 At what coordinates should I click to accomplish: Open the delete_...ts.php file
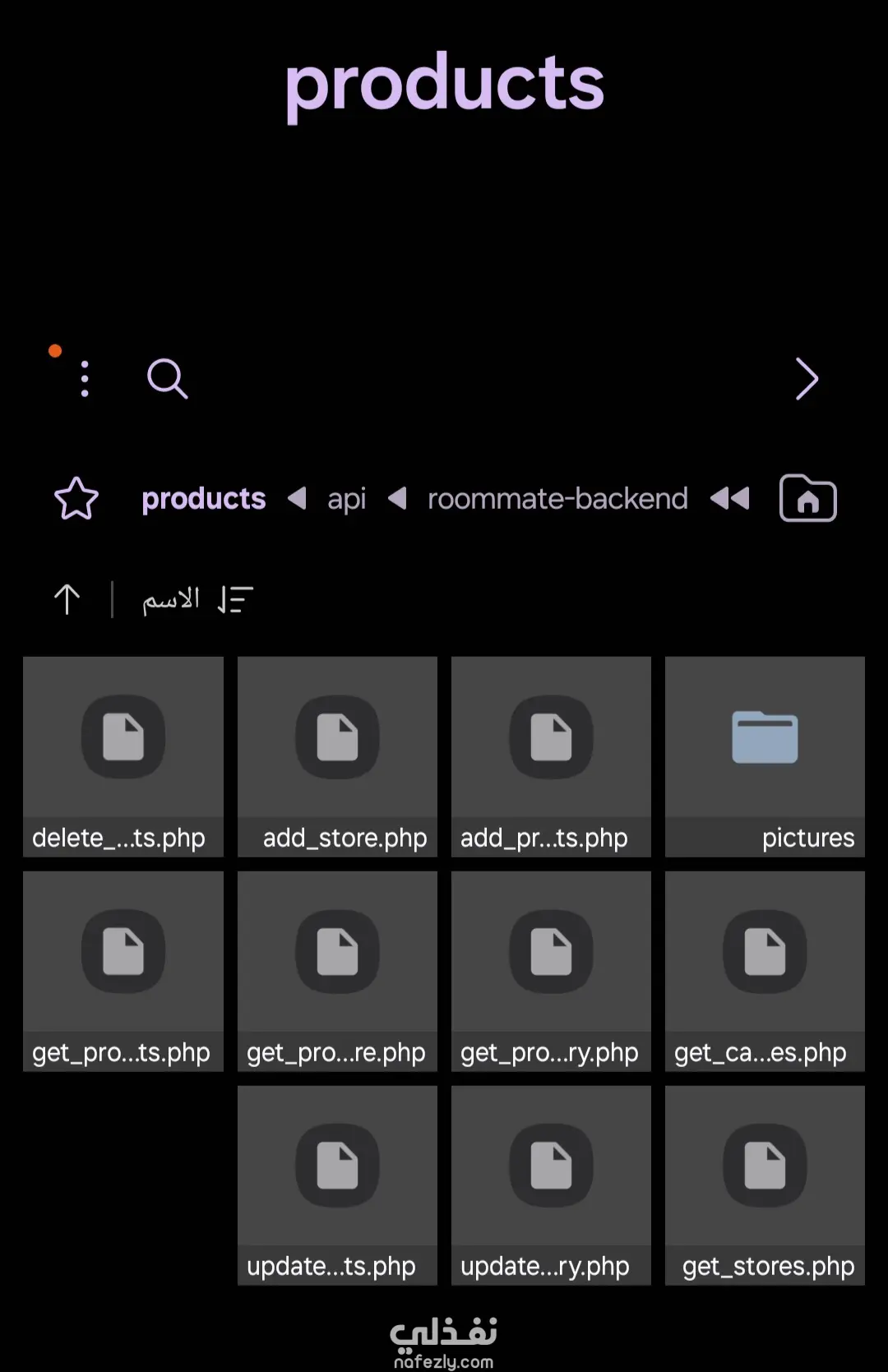pos(123,756)
